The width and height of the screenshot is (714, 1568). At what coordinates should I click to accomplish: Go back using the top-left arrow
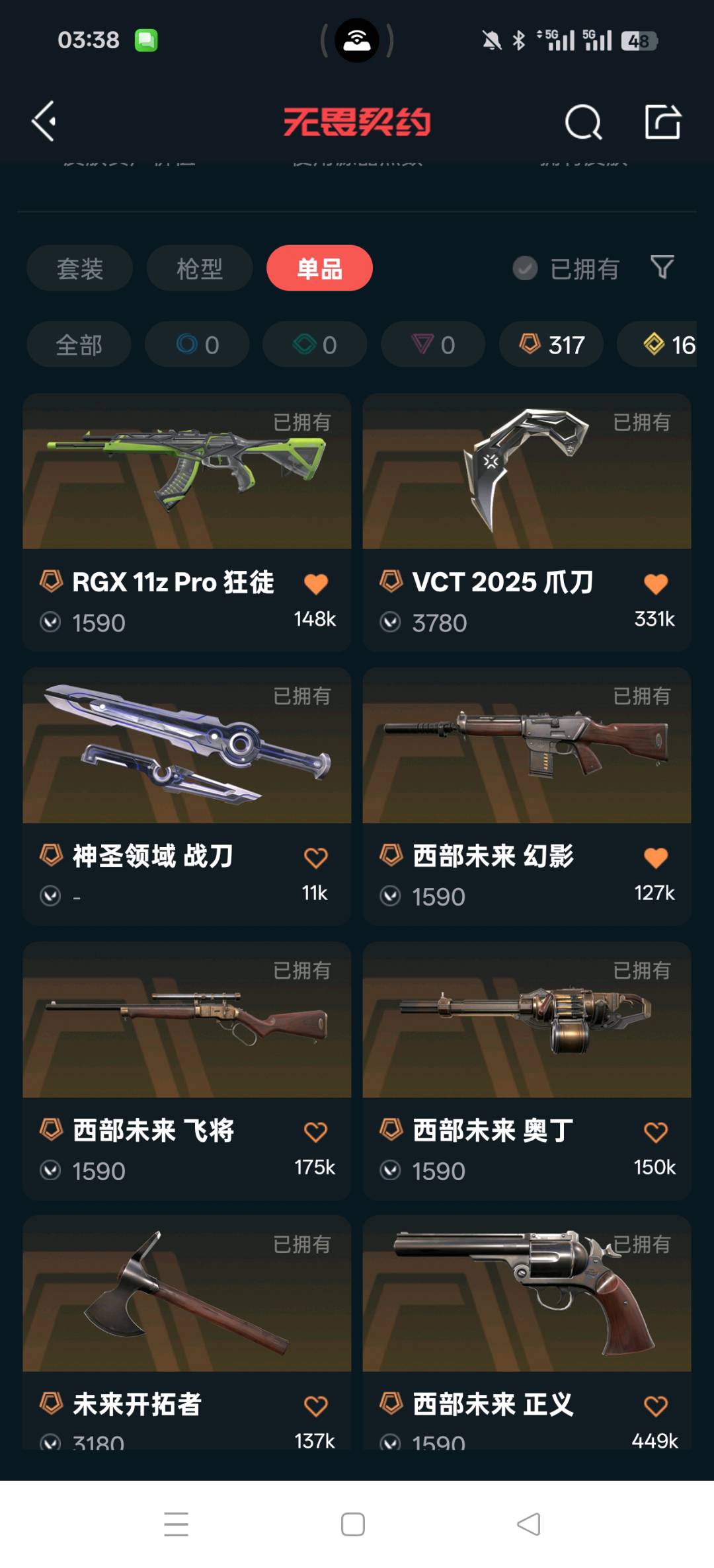click(x=44, y=122)
